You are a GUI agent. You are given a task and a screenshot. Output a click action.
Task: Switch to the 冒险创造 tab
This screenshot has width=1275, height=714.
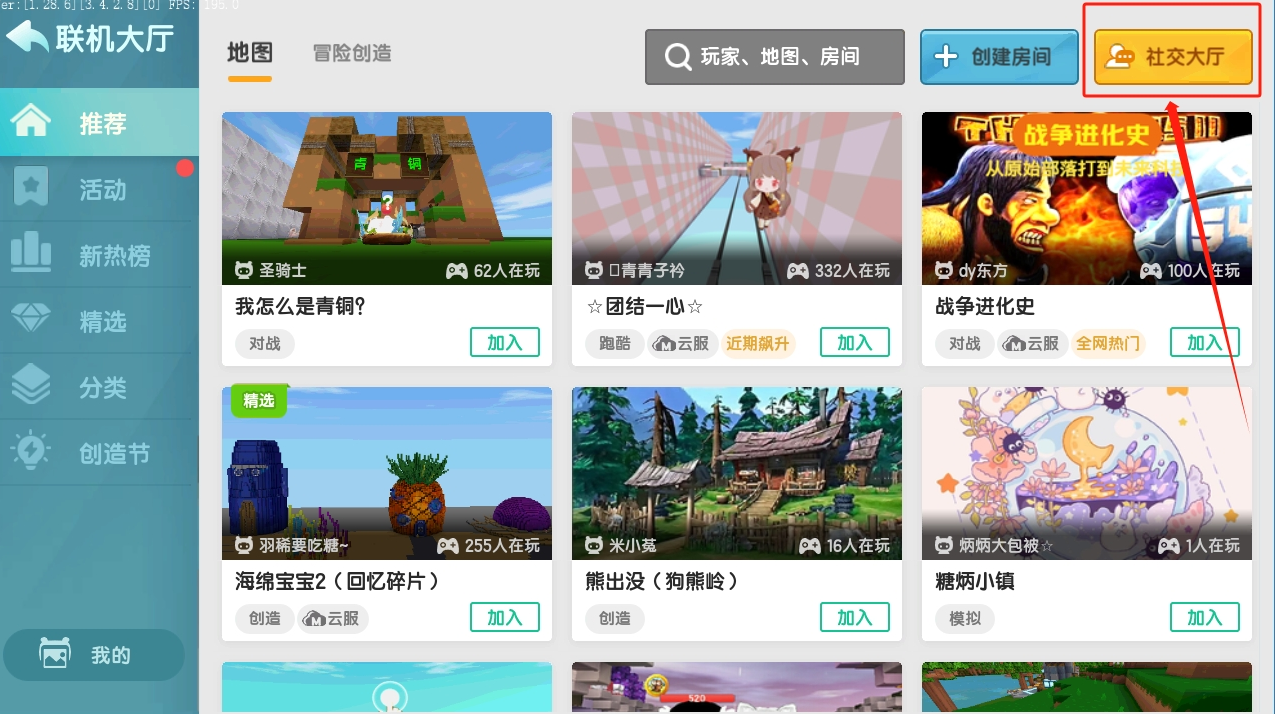pos(352,53)
